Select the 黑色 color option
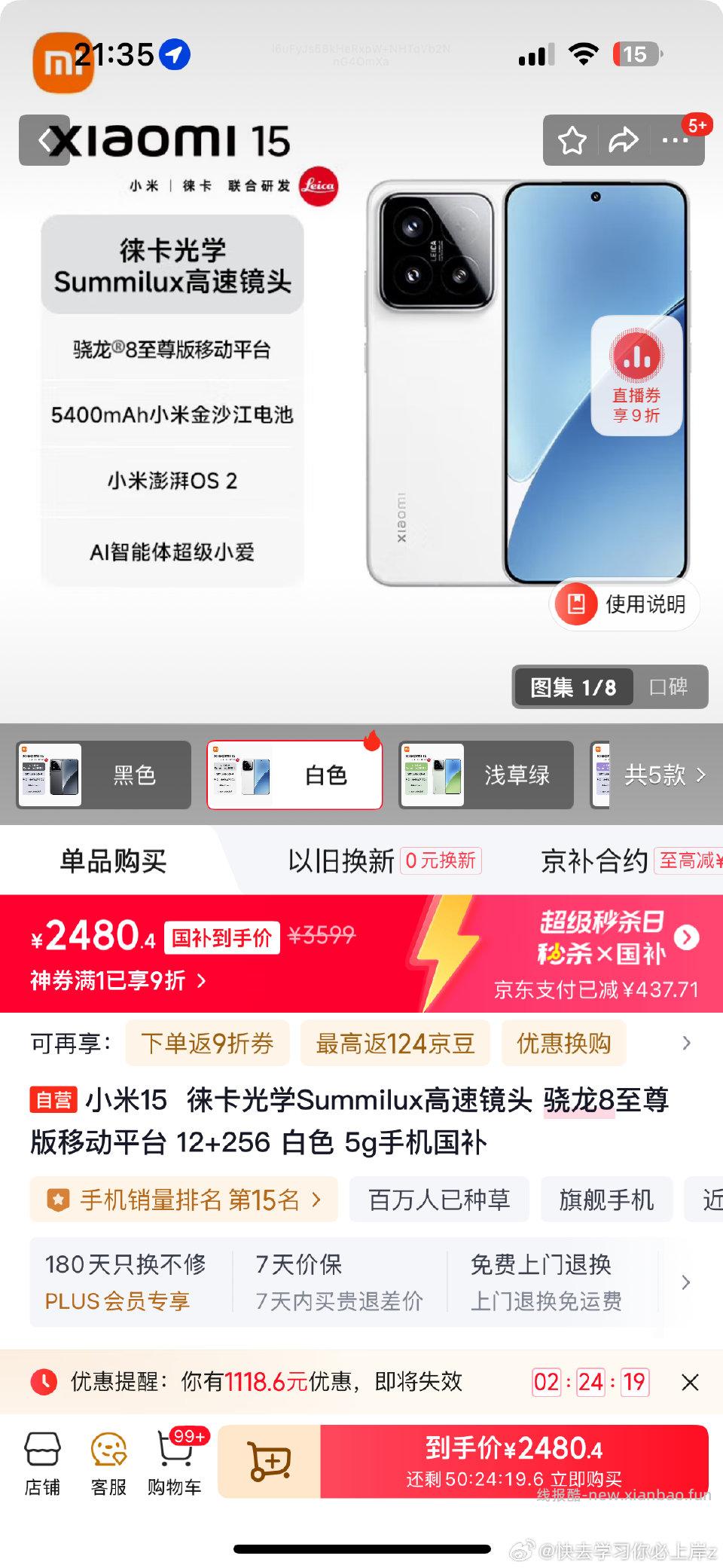This screenshot has height=1568, width=723. coord(102,775)
